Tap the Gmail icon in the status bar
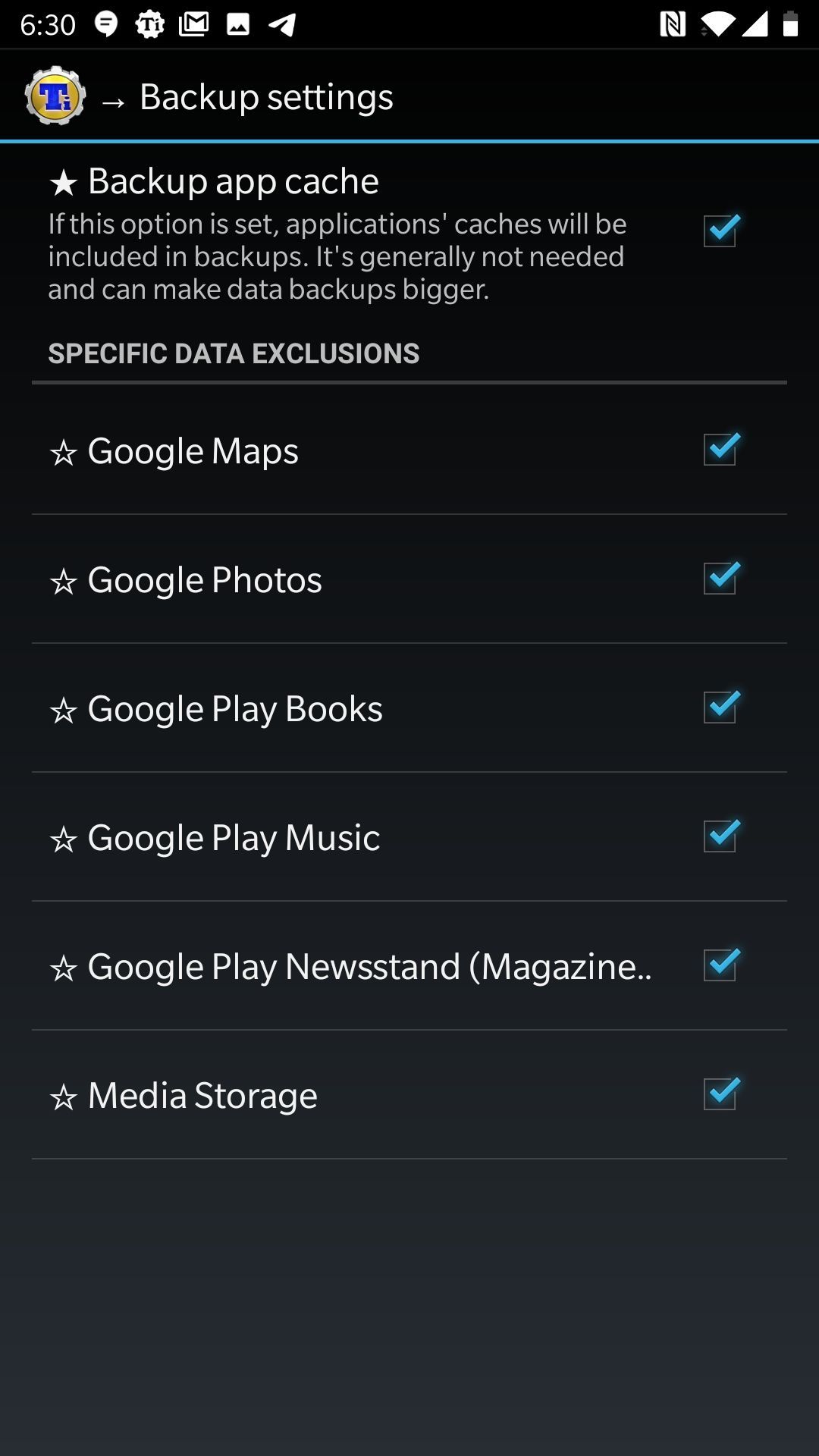This screenshot has height=1456, width=819. tap(193, 24)
